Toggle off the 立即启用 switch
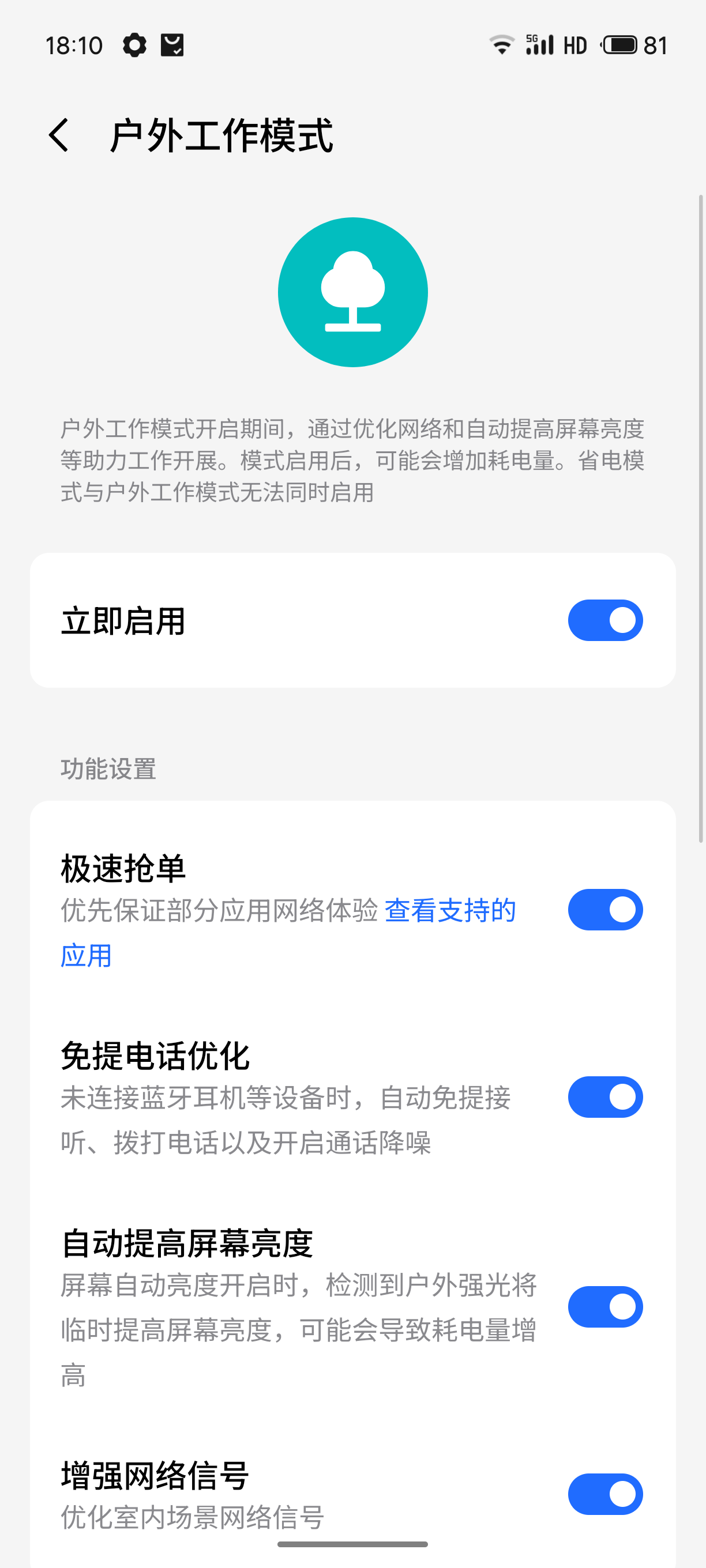 point(605,620)
